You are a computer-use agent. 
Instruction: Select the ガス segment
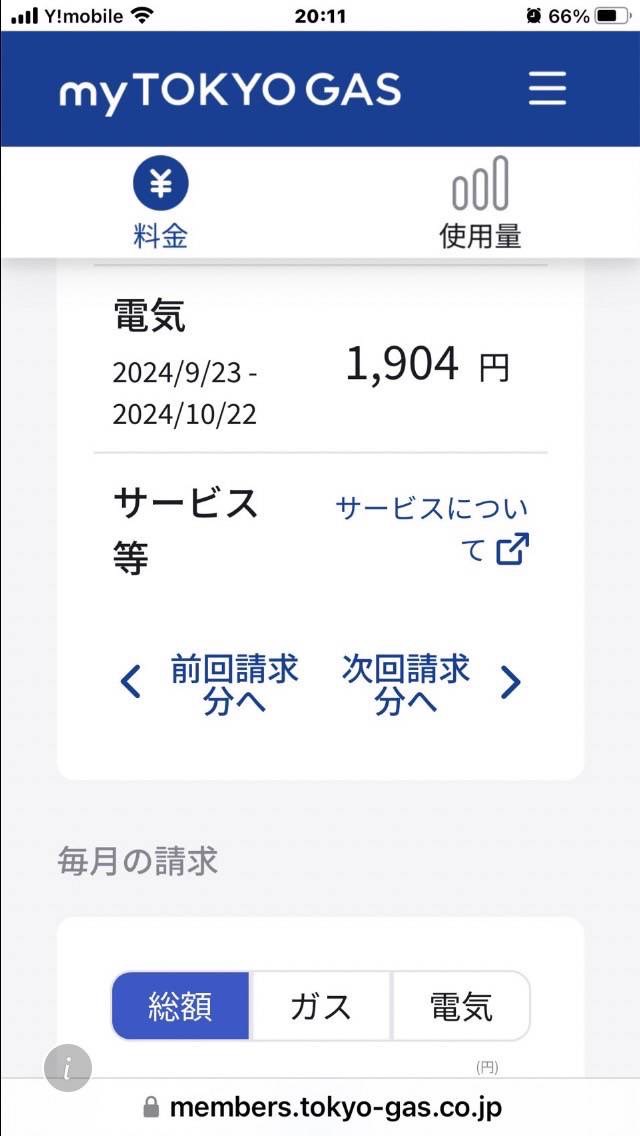coord(321,1006)
